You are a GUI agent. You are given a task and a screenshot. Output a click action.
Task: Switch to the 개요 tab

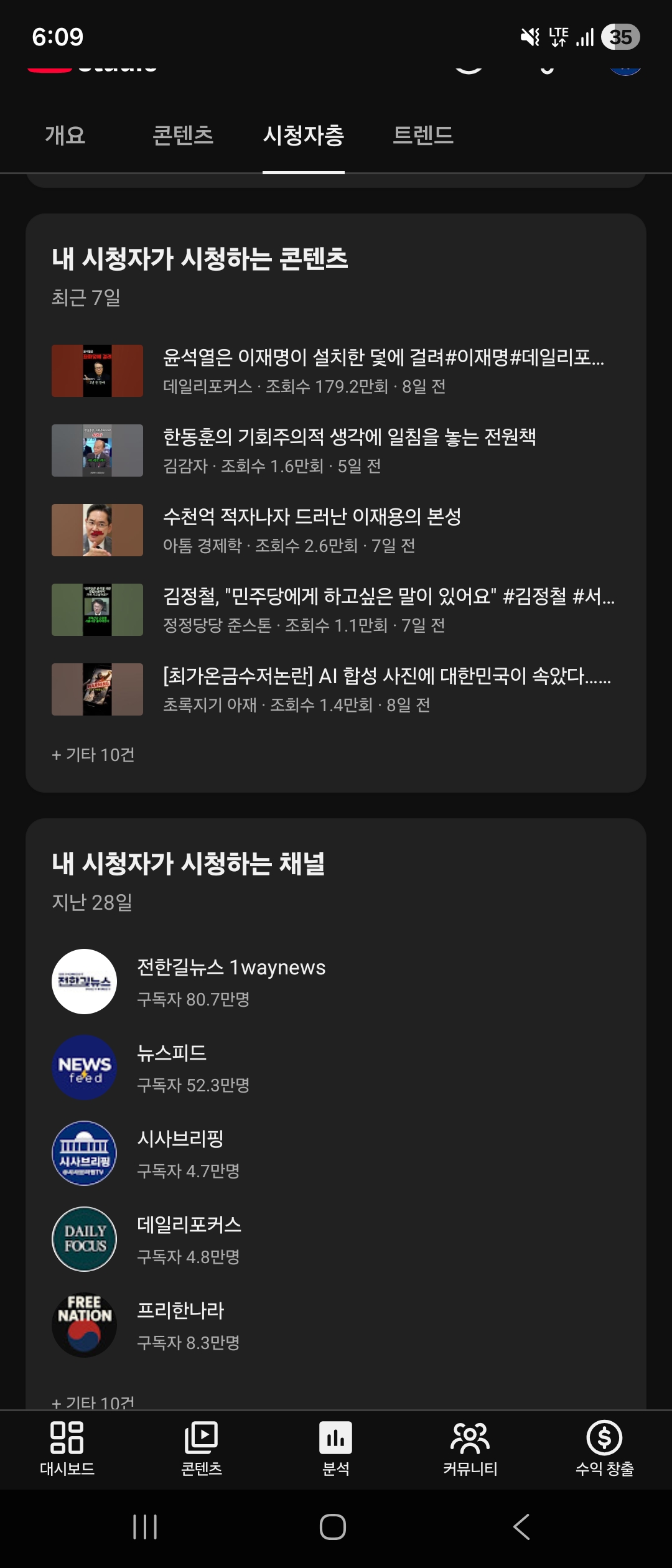[x=65, y=135]
